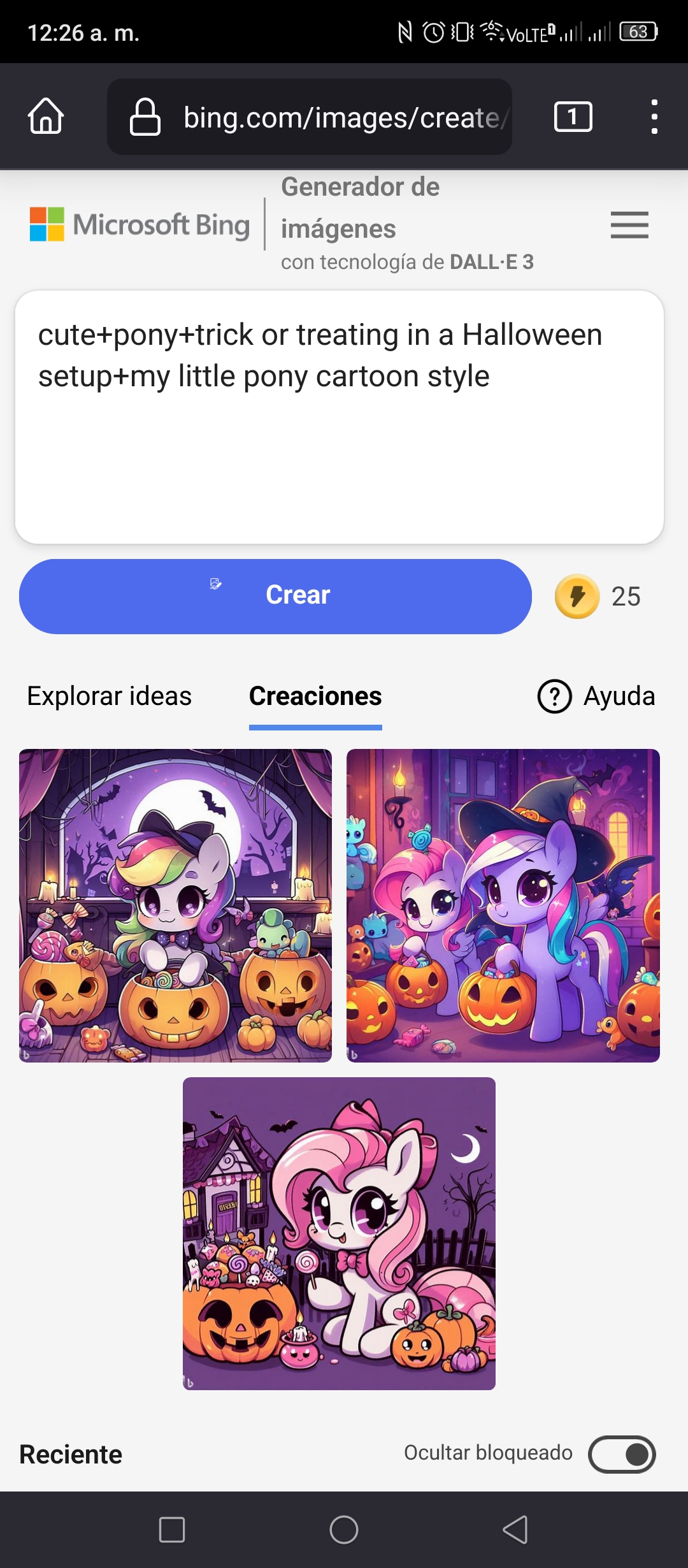The height and width of the screenshot is (1568, 688).
Task: Open the browser overflow menu
Action: [x=654, y=117]
